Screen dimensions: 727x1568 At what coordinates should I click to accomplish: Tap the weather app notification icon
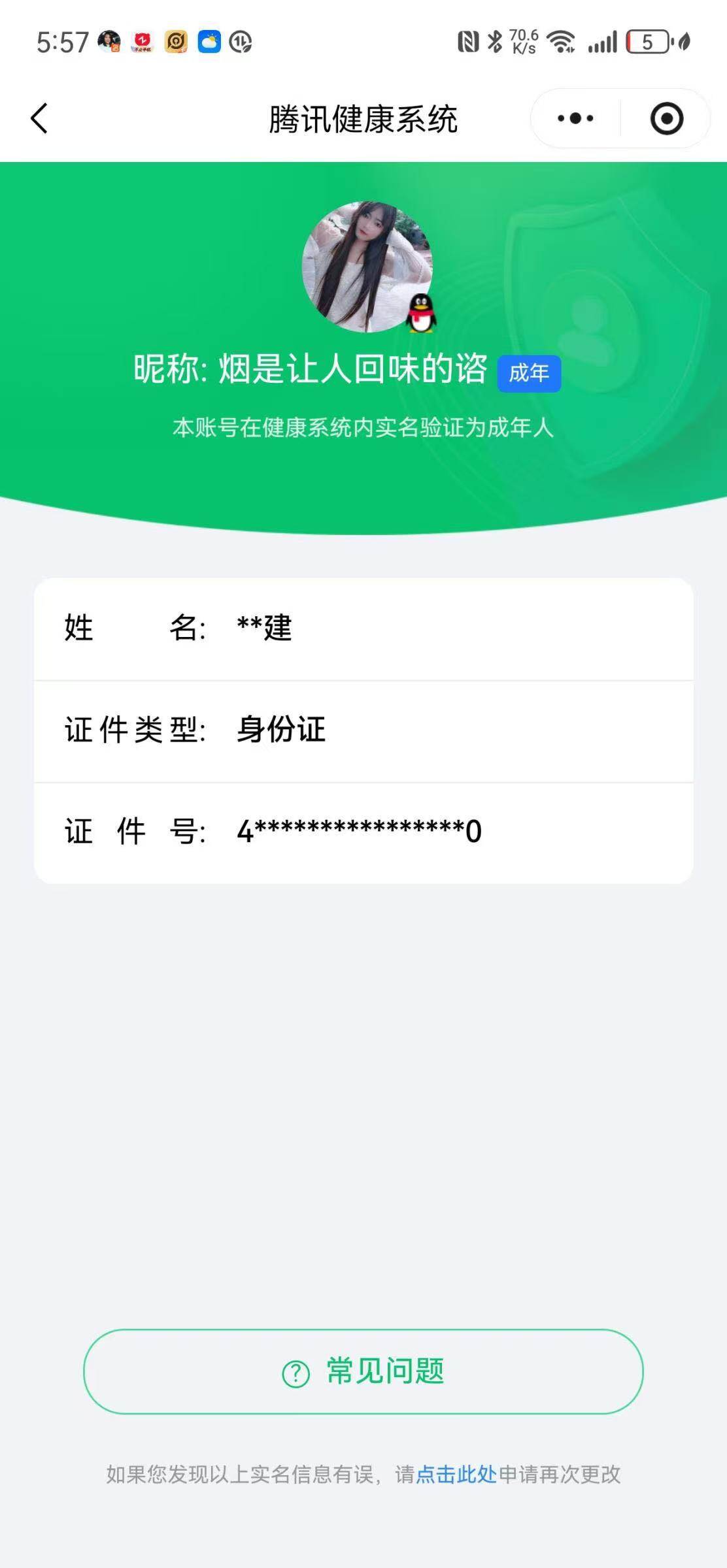point(209,41)
